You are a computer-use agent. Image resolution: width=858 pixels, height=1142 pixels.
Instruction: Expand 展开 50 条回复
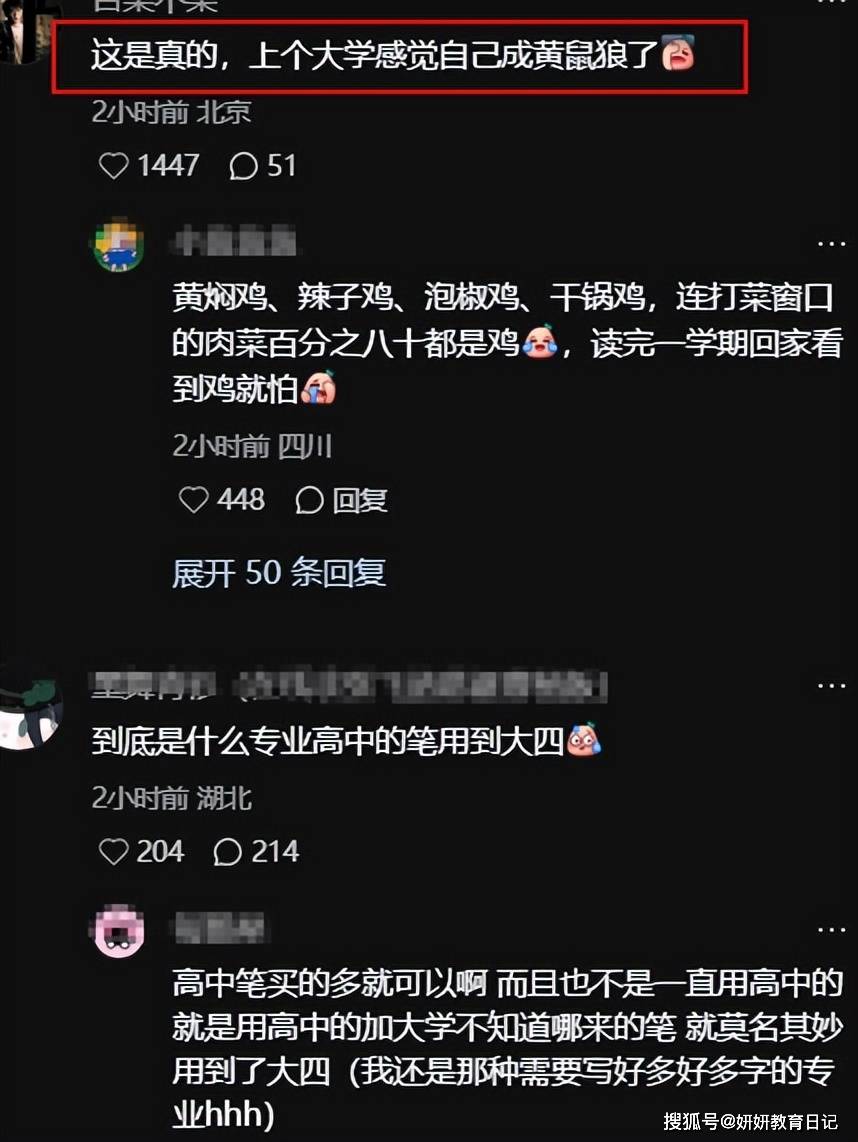pos(278,573)
